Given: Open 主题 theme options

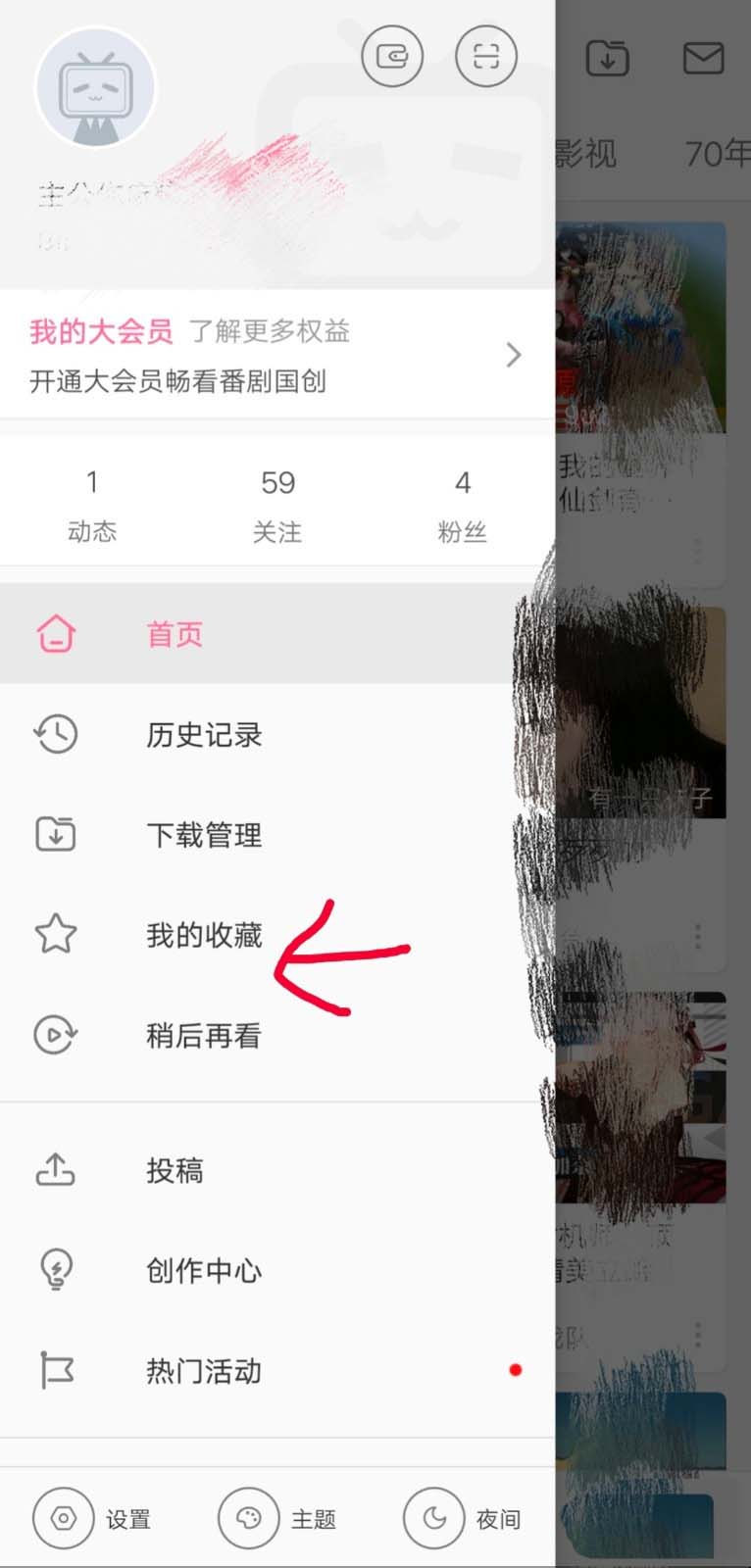Looking at the screenshot, I should coord(278,1519).
